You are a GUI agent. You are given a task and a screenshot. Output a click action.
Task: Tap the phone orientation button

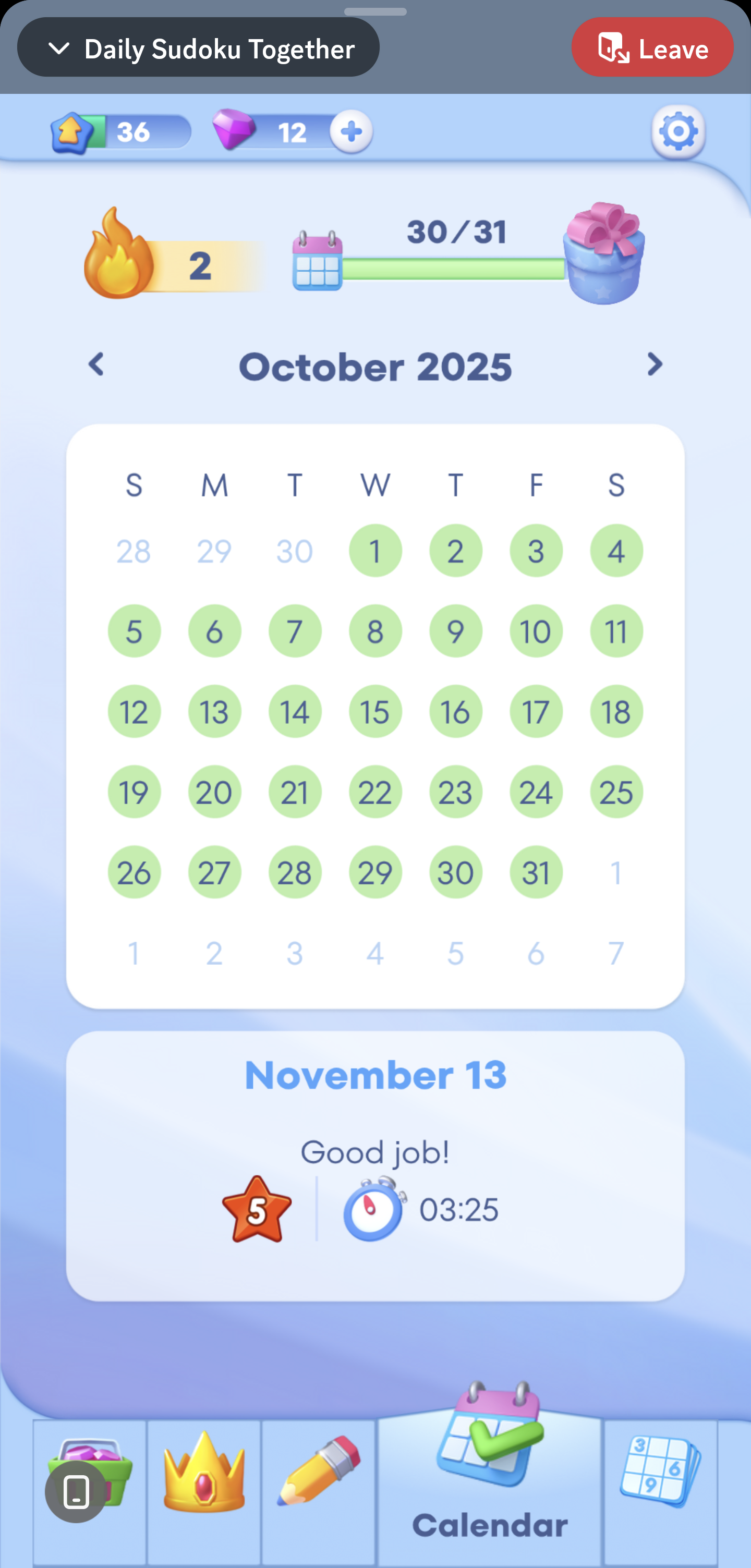(76, 1492)
